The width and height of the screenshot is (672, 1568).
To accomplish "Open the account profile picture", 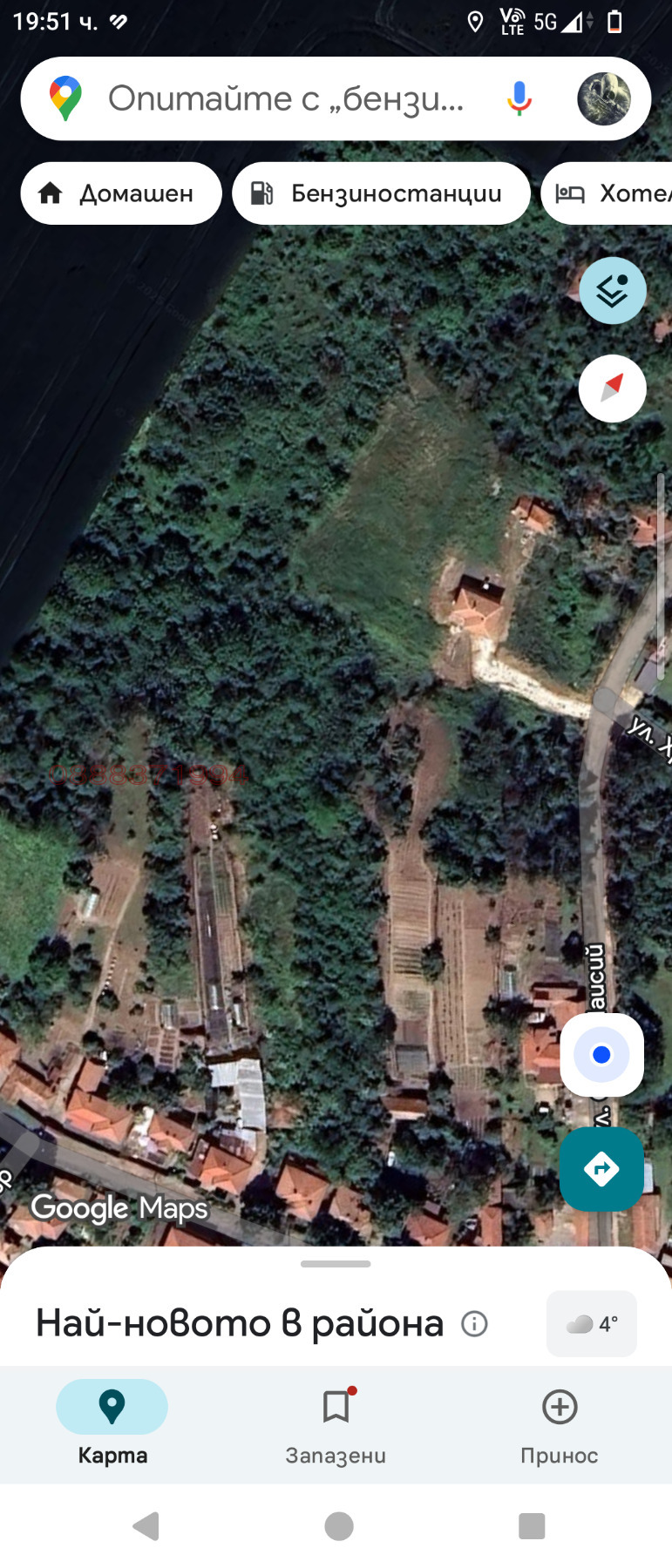I will (603, 98).
